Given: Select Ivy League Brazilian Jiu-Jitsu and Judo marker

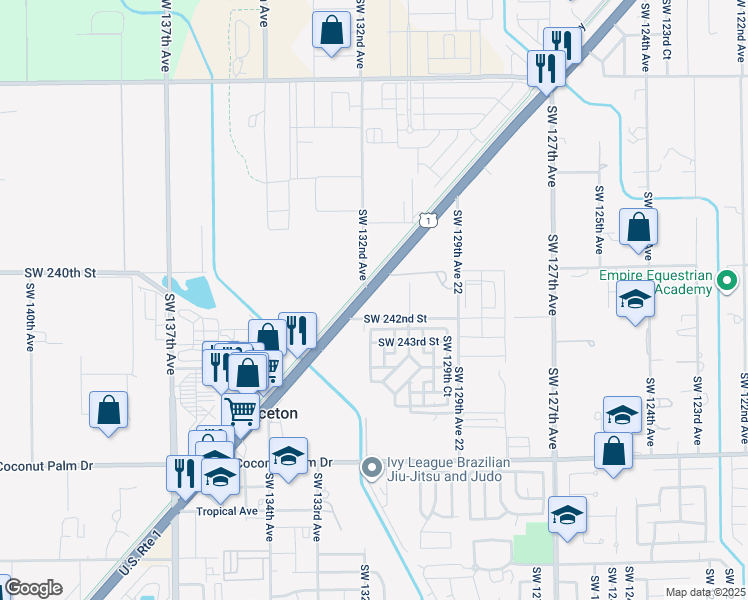Looking at the screenshot, I should 372,467.
